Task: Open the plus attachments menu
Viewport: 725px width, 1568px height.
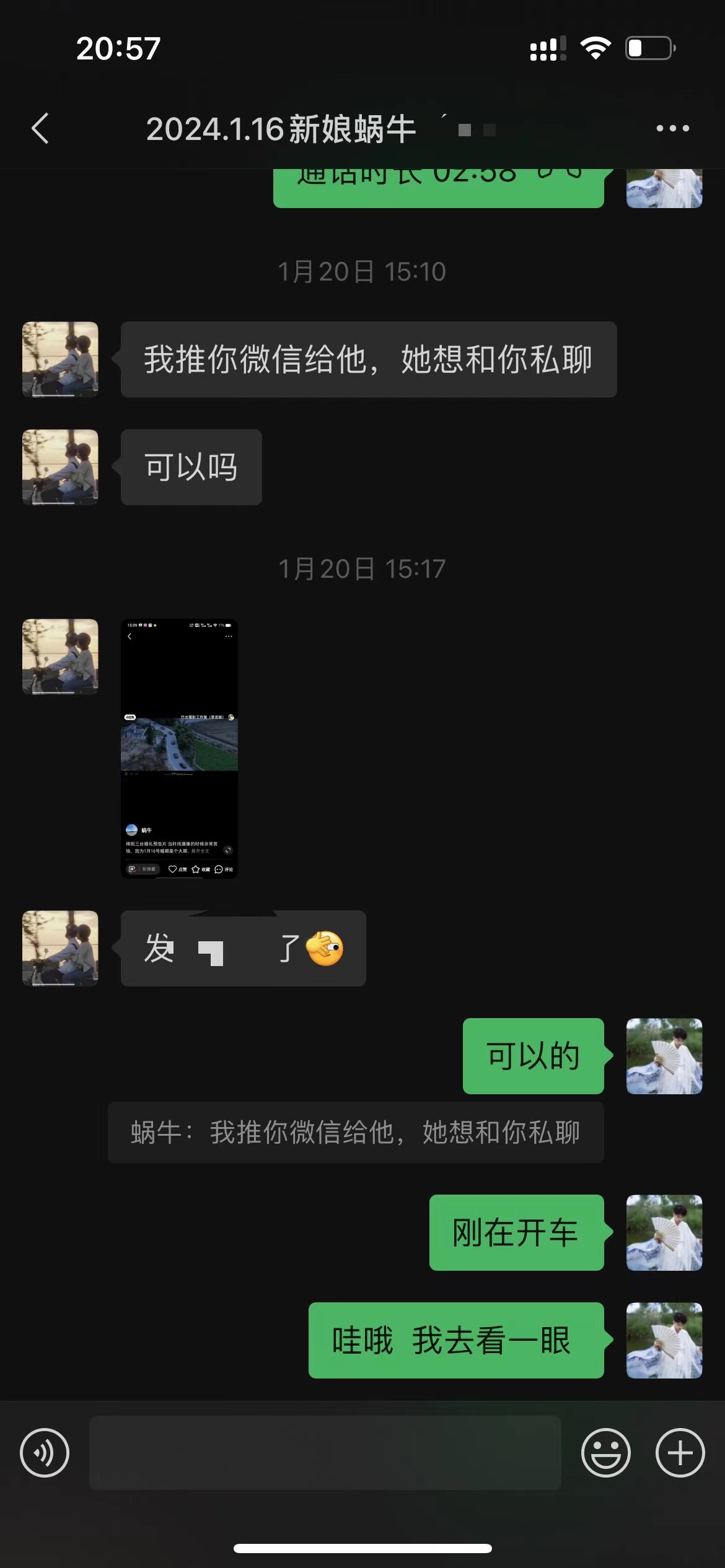Action: 680,1453
